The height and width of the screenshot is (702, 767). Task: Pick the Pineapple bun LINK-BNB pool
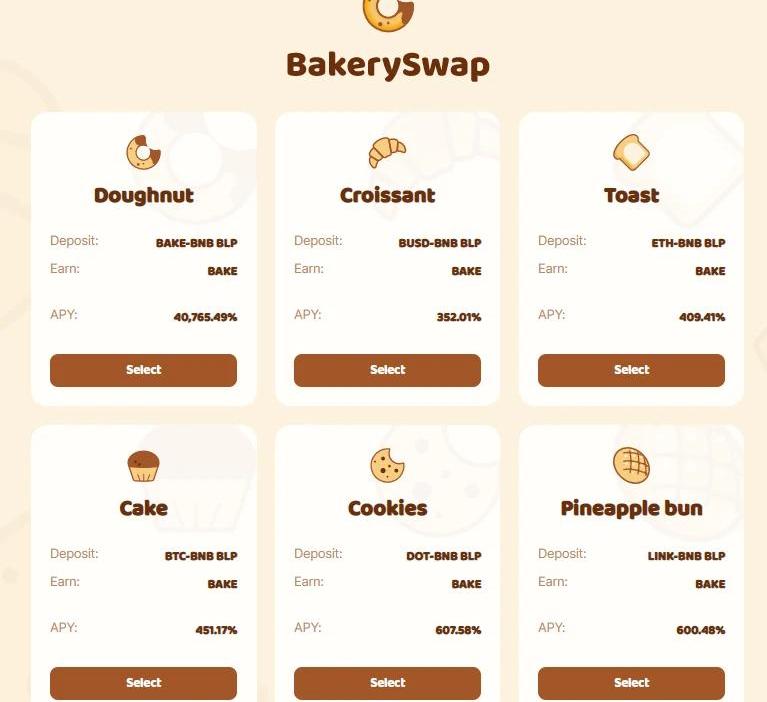(x=631, y=683)
